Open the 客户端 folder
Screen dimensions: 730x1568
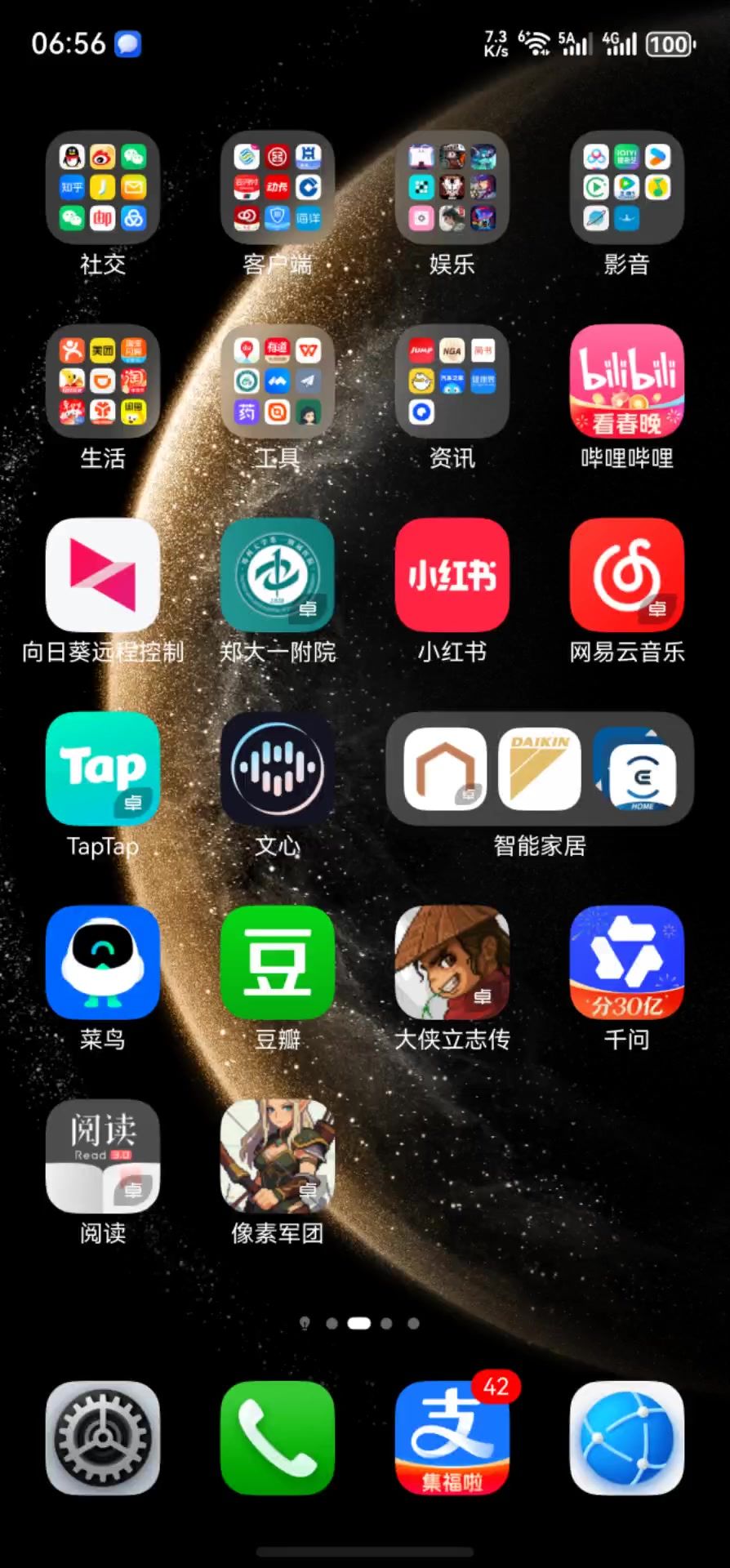click(x=278, y=187)
